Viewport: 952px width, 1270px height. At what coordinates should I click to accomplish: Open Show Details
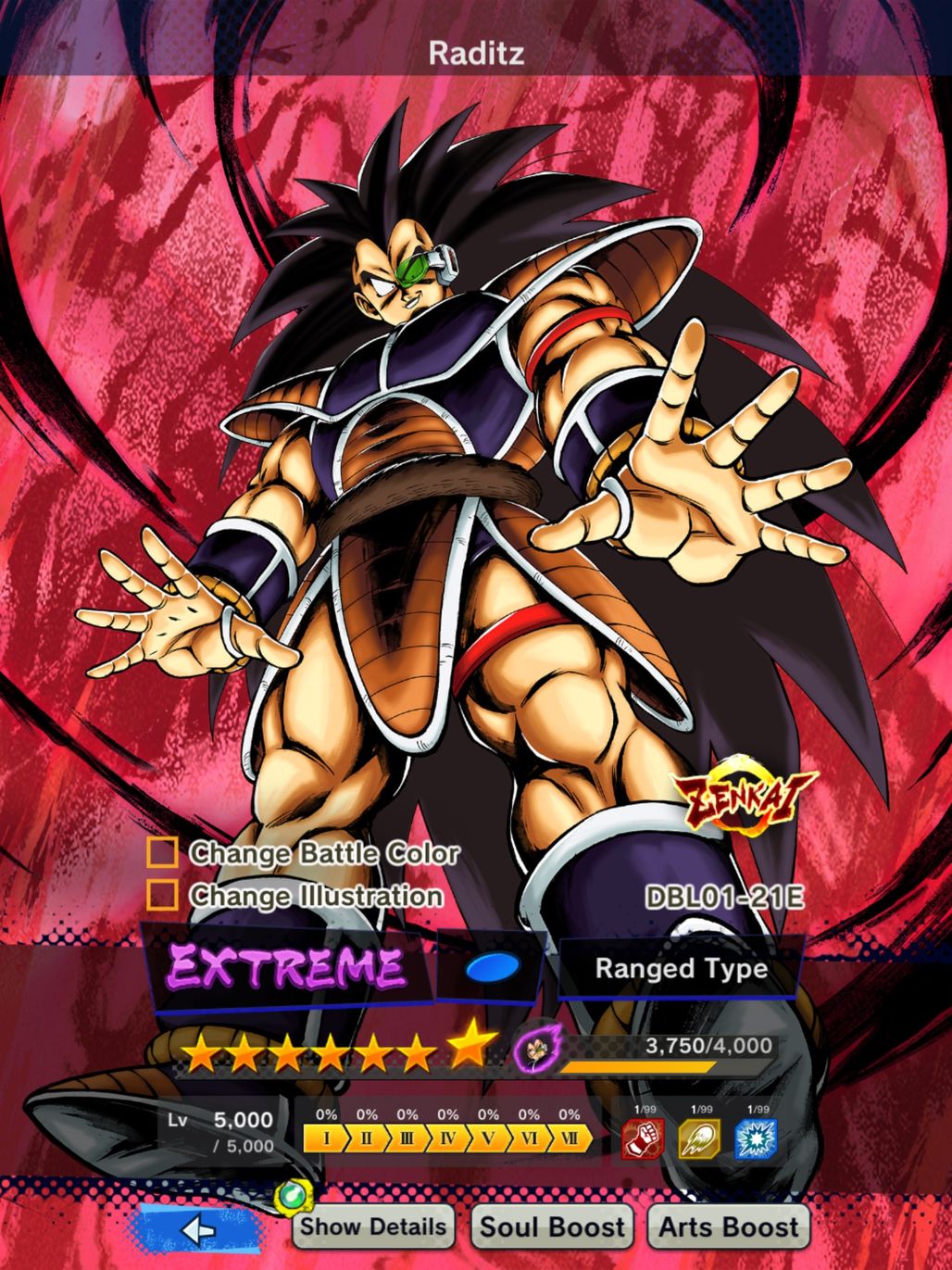[x=373, y=1227]
